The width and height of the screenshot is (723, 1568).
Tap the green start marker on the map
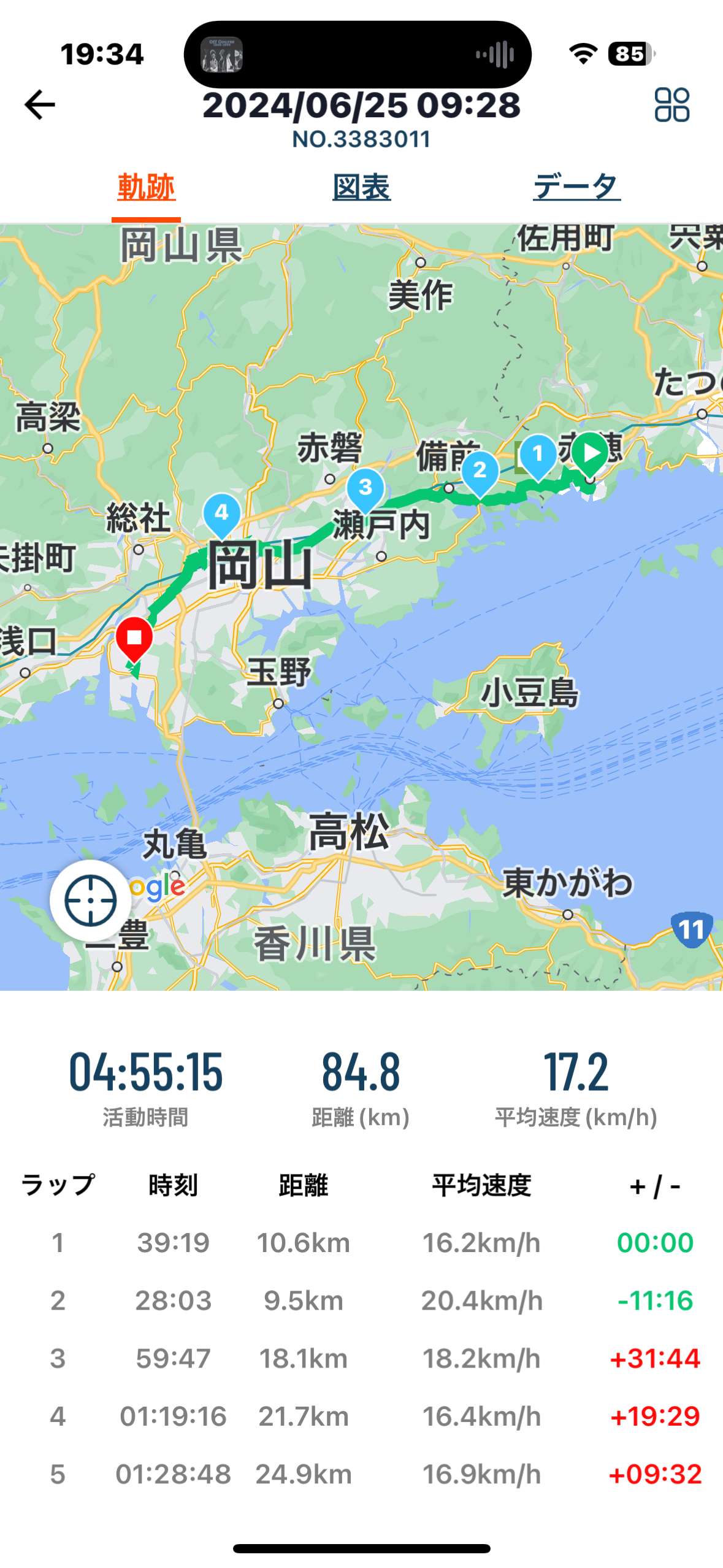590,455
